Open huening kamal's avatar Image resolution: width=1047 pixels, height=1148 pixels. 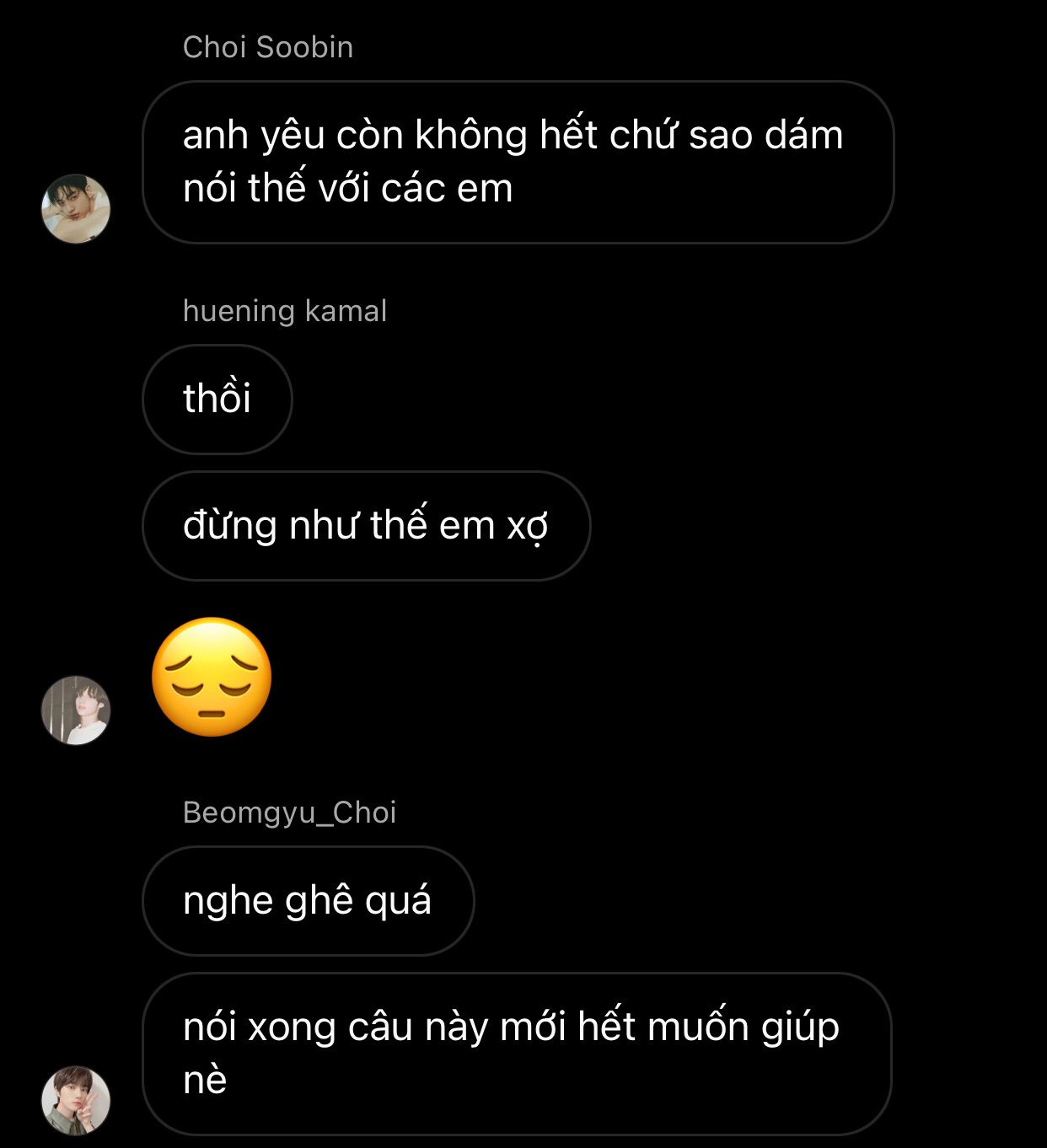coord(76,710)
